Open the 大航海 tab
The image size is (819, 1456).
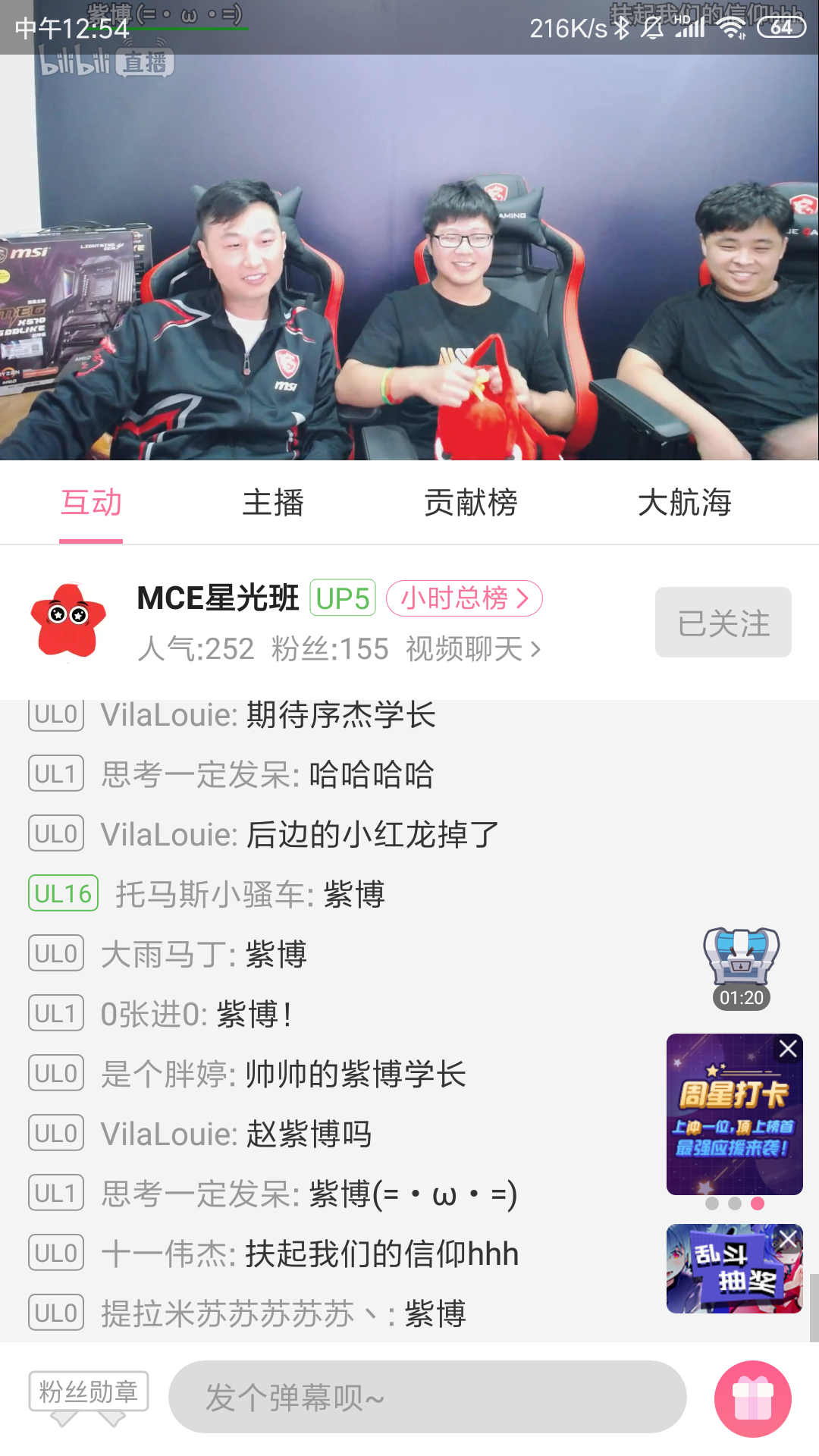click(684, 503)
